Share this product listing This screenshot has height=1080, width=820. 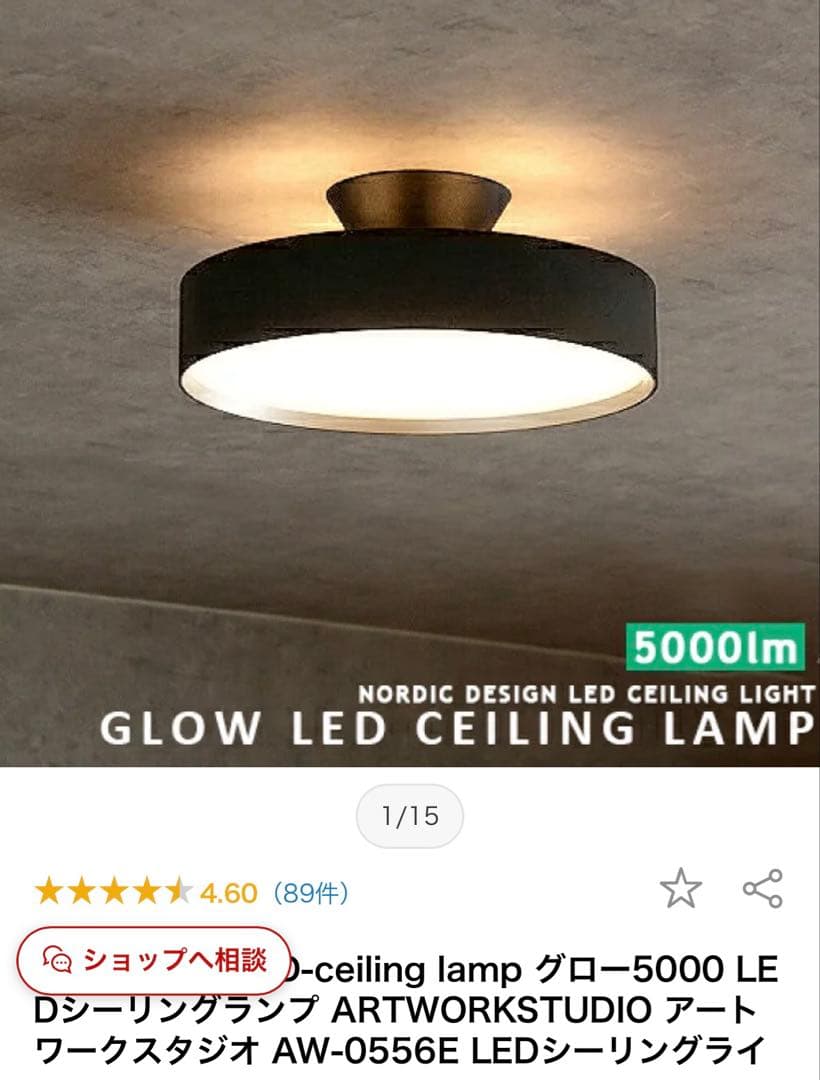(x=762, y=888)
